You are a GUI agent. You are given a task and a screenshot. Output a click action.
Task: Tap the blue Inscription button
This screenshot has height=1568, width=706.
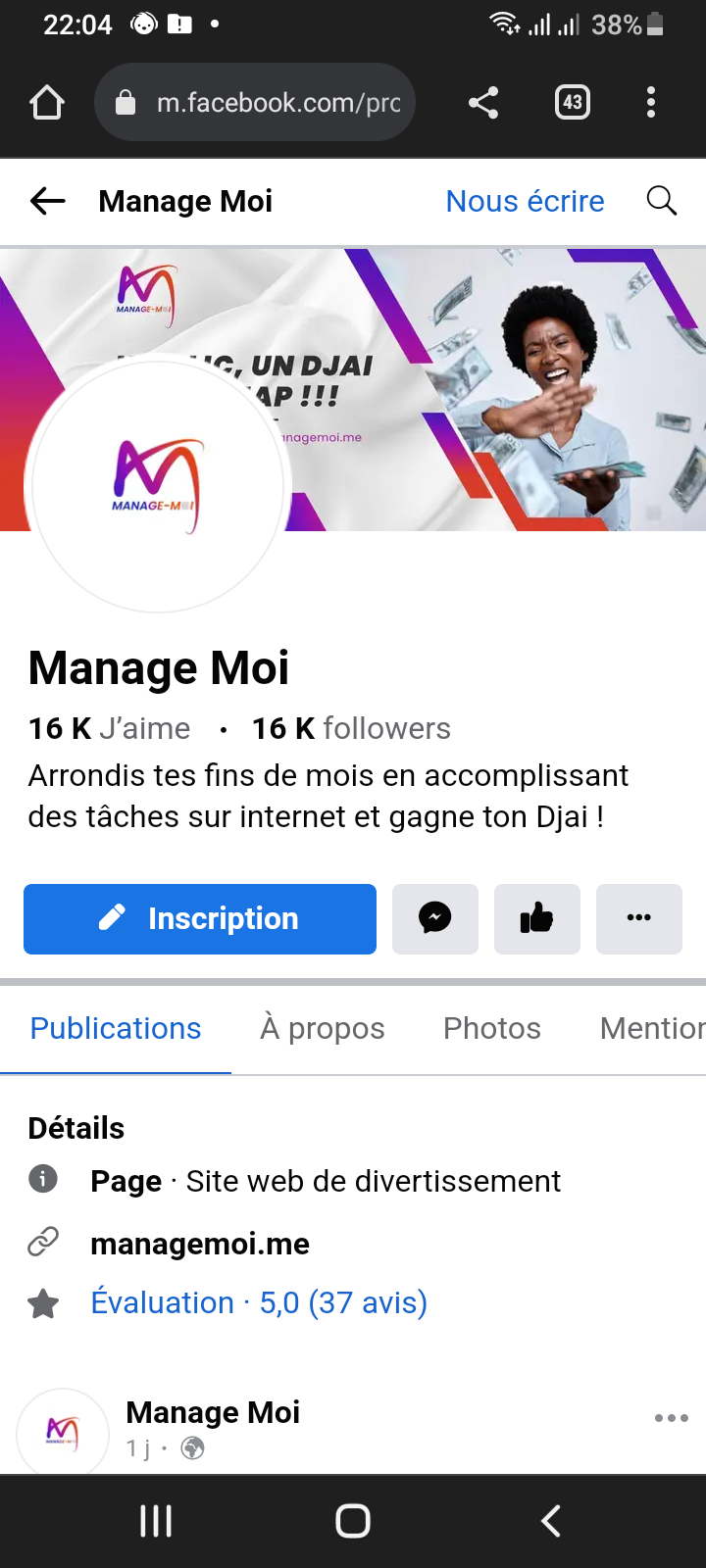[x=200, y=918]
